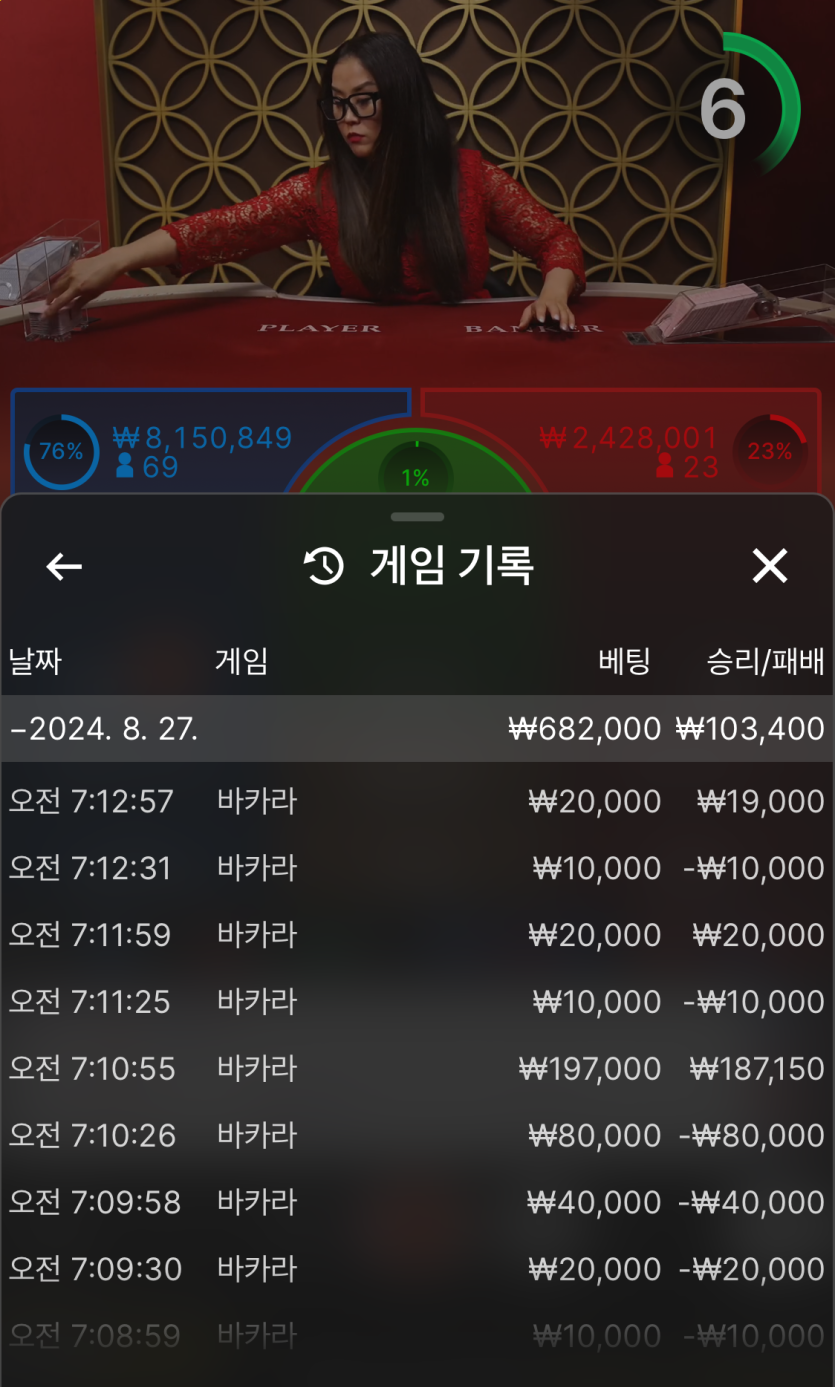The width and height of the screenshot is (835, 1387).
Task: Select the 7:10:26 ₩80,000 bet record
Action: [417, 1136]
